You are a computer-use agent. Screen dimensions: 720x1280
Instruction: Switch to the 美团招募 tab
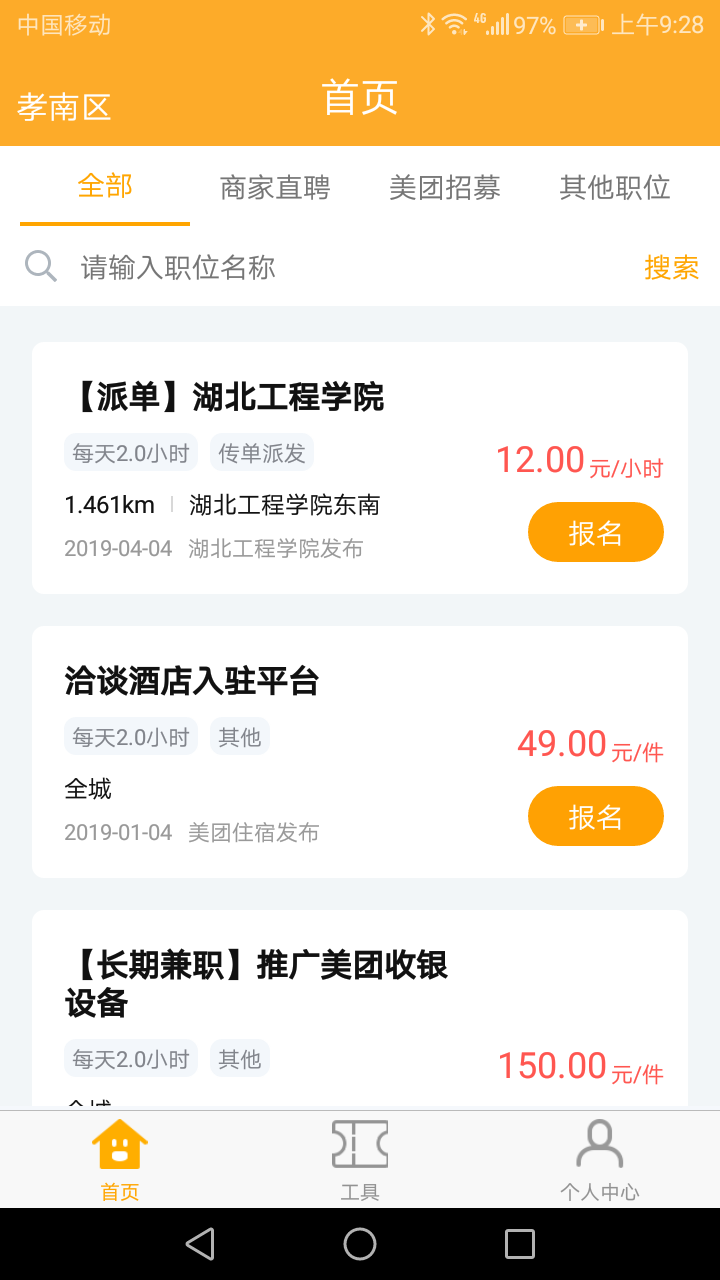pyautogui.click(x=445, y=187)
